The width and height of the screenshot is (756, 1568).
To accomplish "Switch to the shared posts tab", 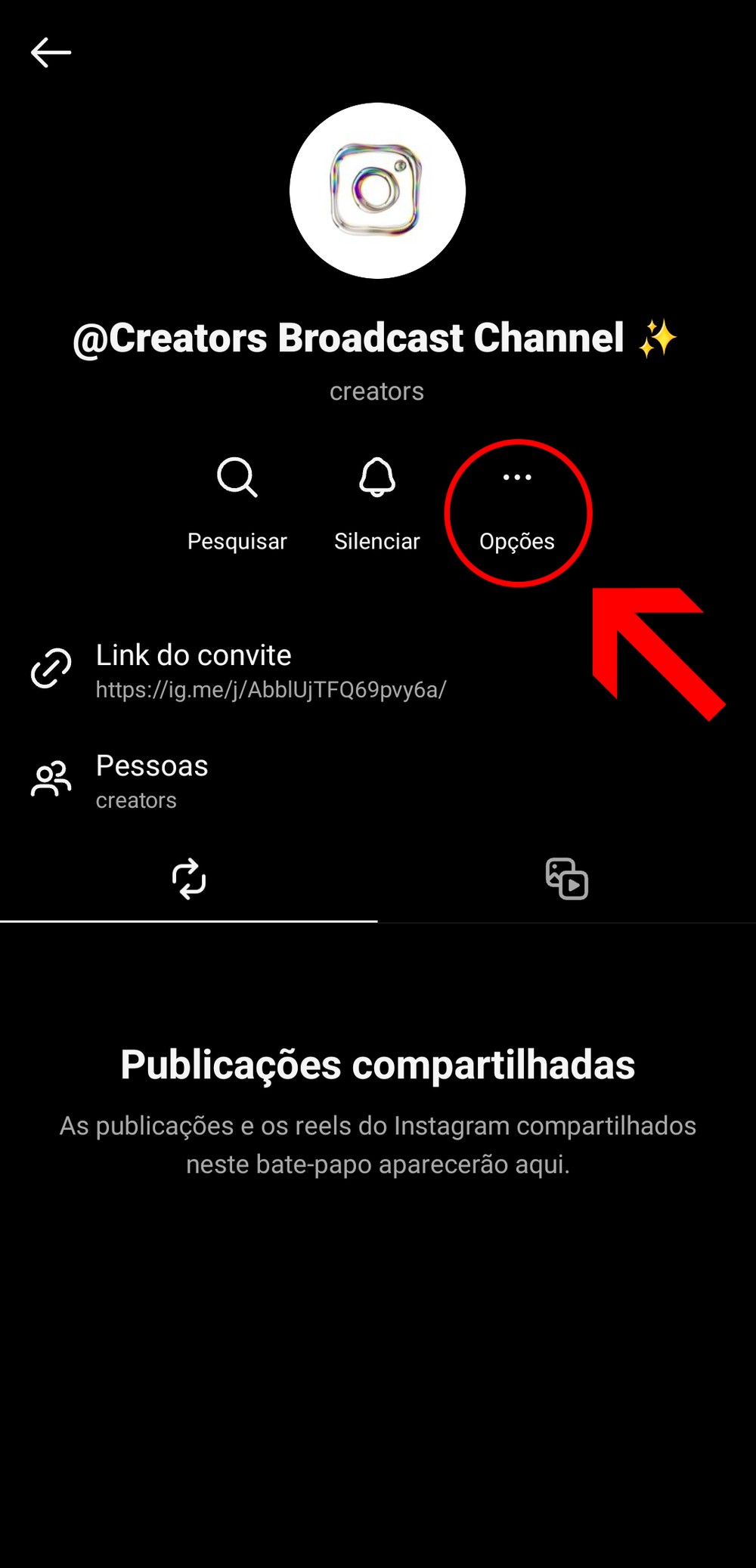I will (189, 879).
